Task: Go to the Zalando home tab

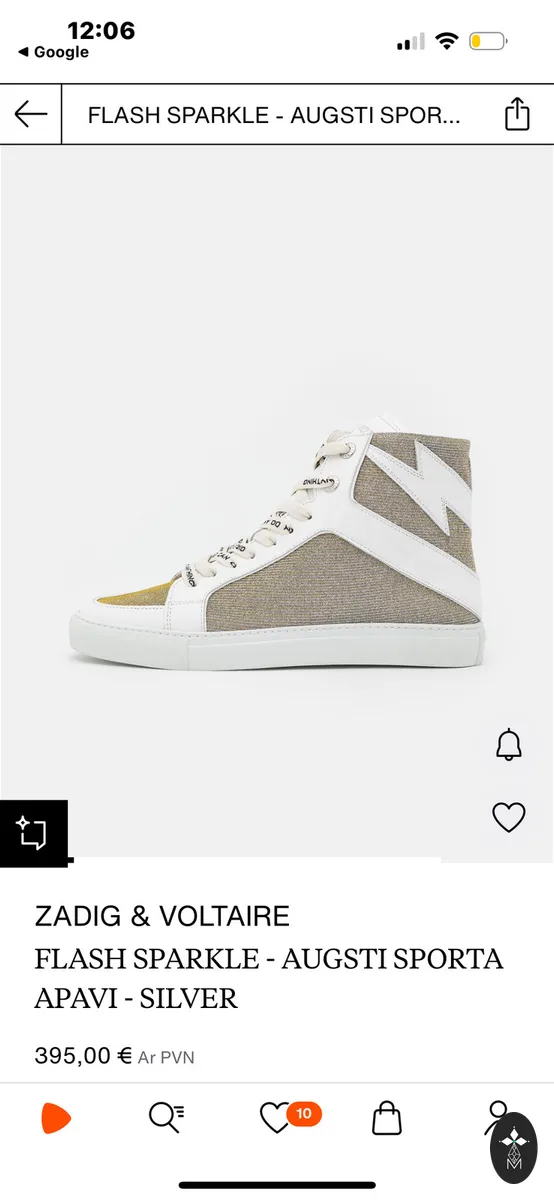Action: click(x=56, y=1117)
